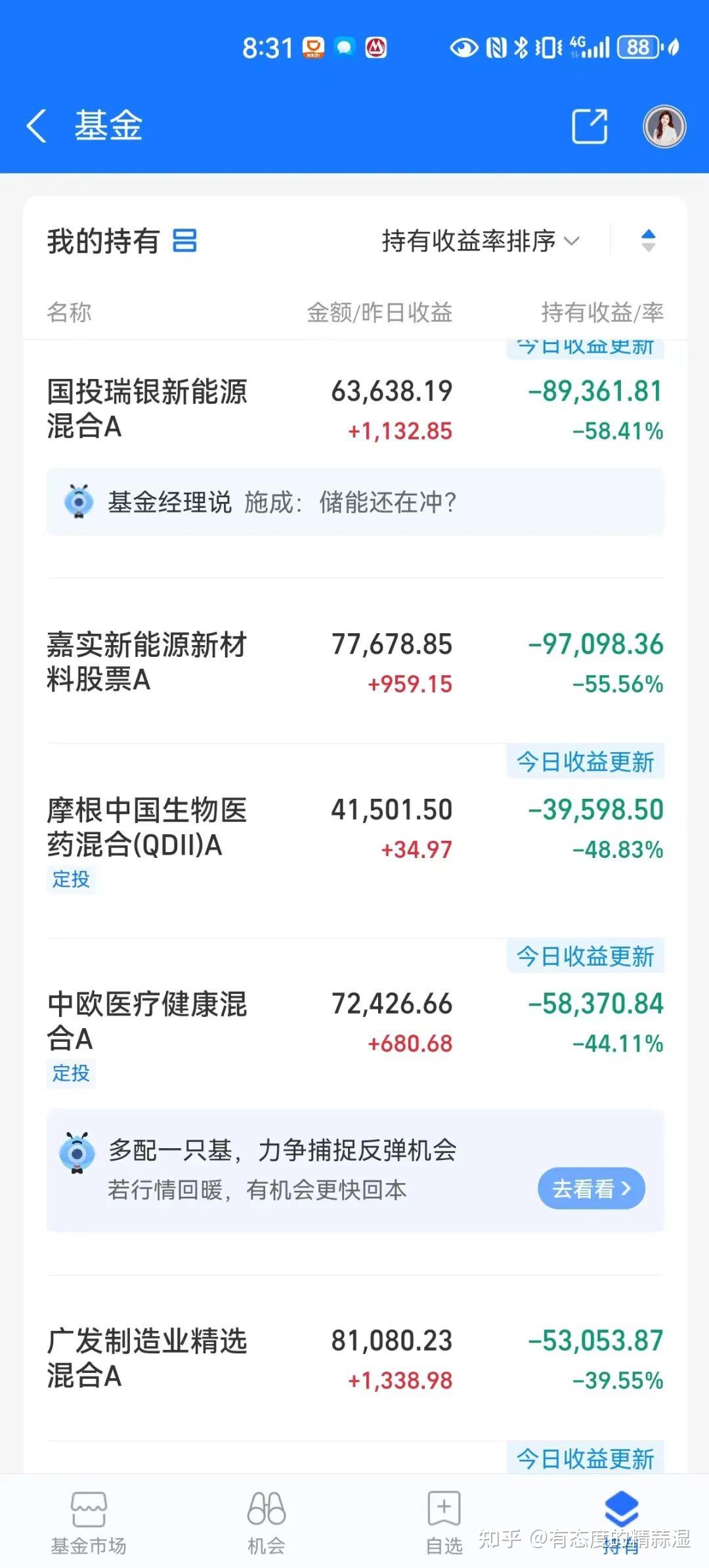The height and width of the screenshot is (1568, 709).
Task: Switch to the 持有 tab
Action: [x=622, y=1517]
